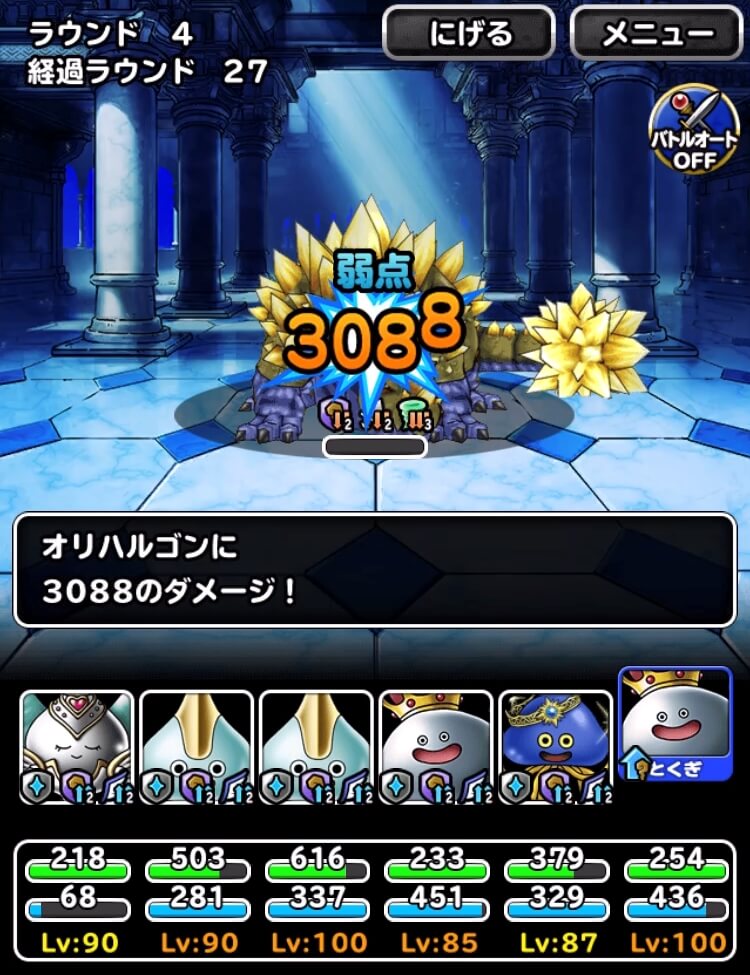750x975 pixels.
Task: Tap the battle message box to advance
Action: 375,570
